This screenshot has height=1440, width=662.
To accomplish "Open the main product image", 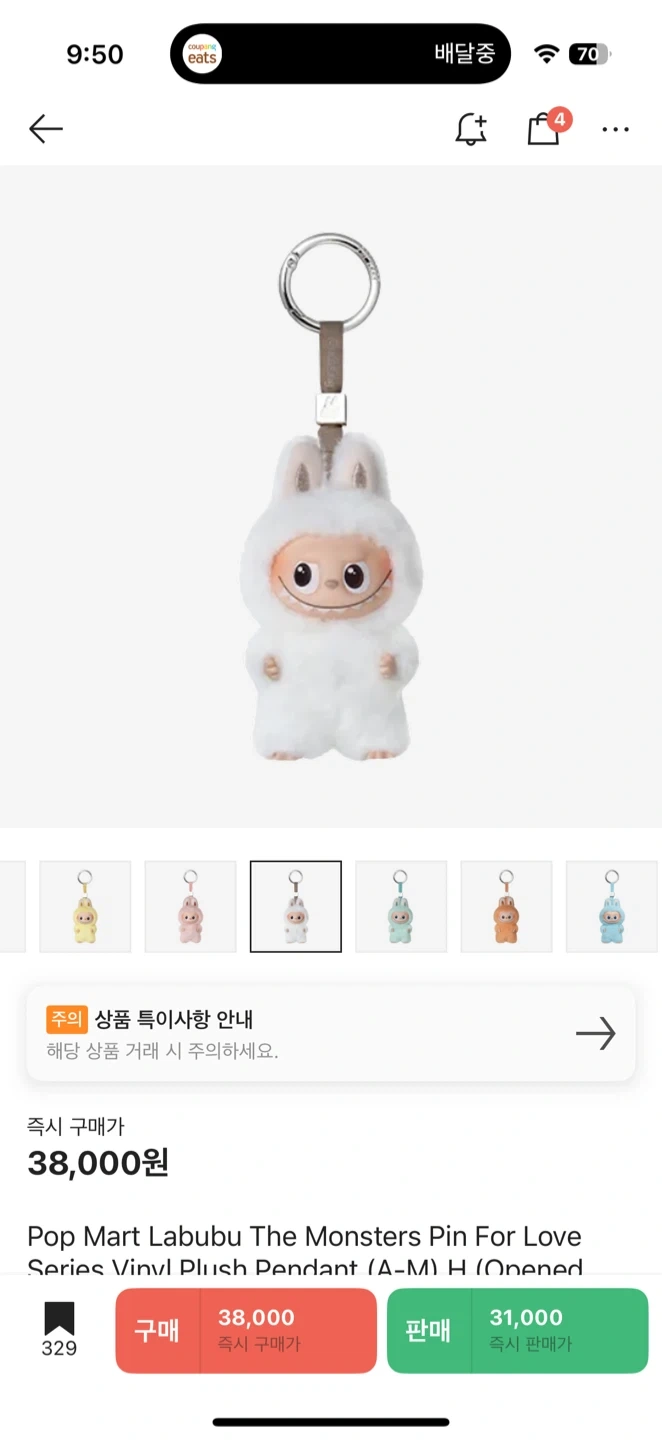I will coord(331,497).
